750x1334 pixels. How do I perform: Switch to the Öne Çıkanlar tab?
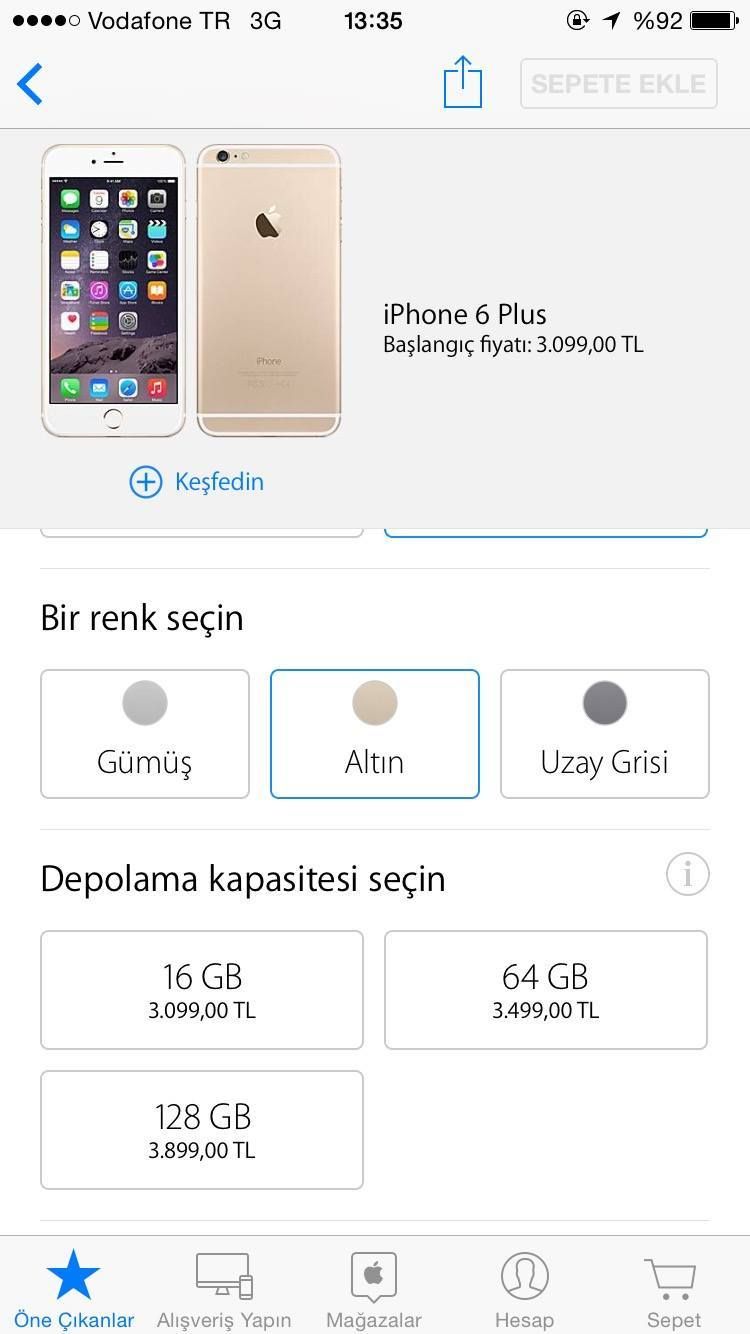74,1288
